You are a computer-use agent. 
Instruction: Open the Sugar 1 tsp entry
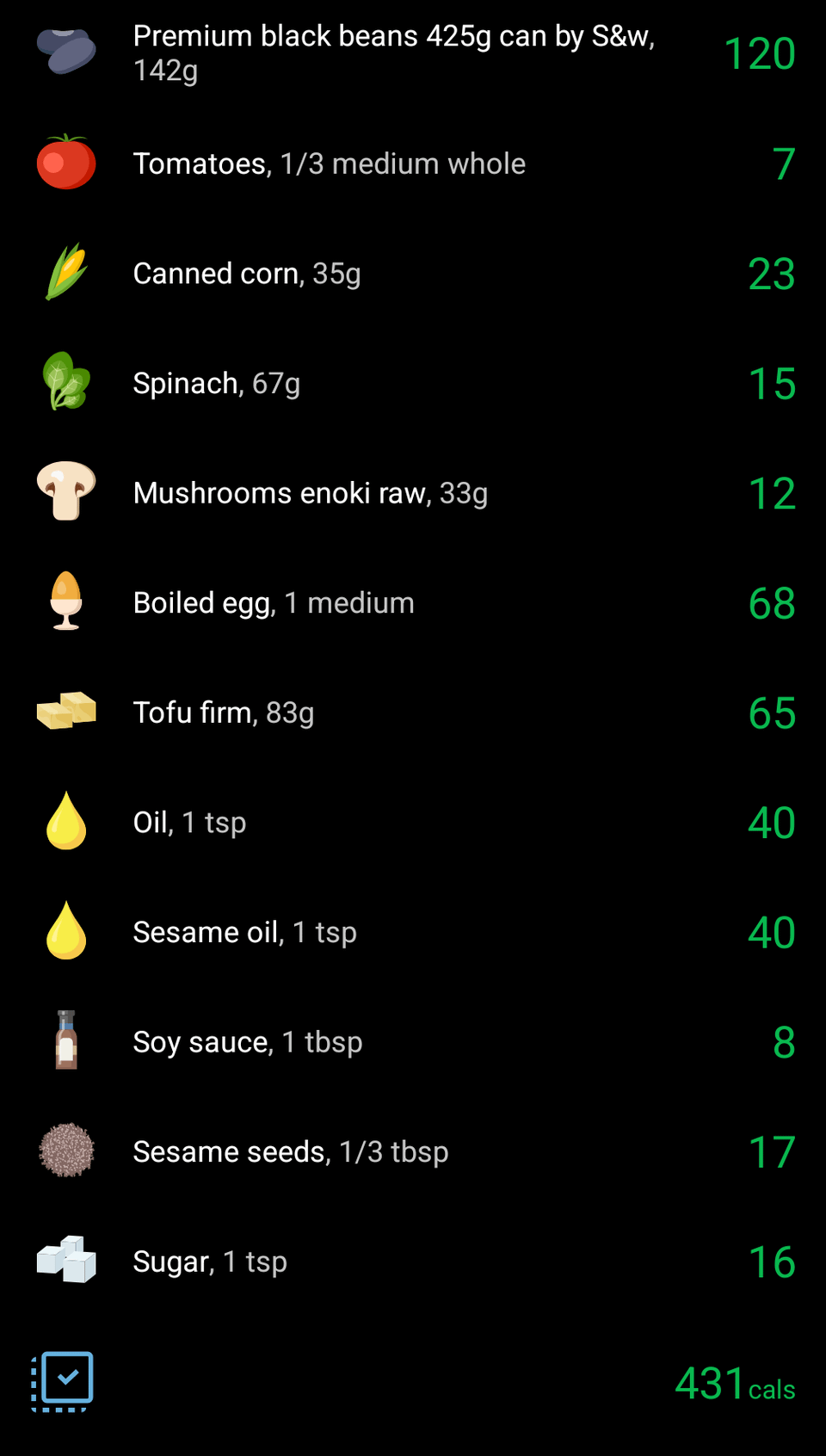click(x=210, y=1262)
